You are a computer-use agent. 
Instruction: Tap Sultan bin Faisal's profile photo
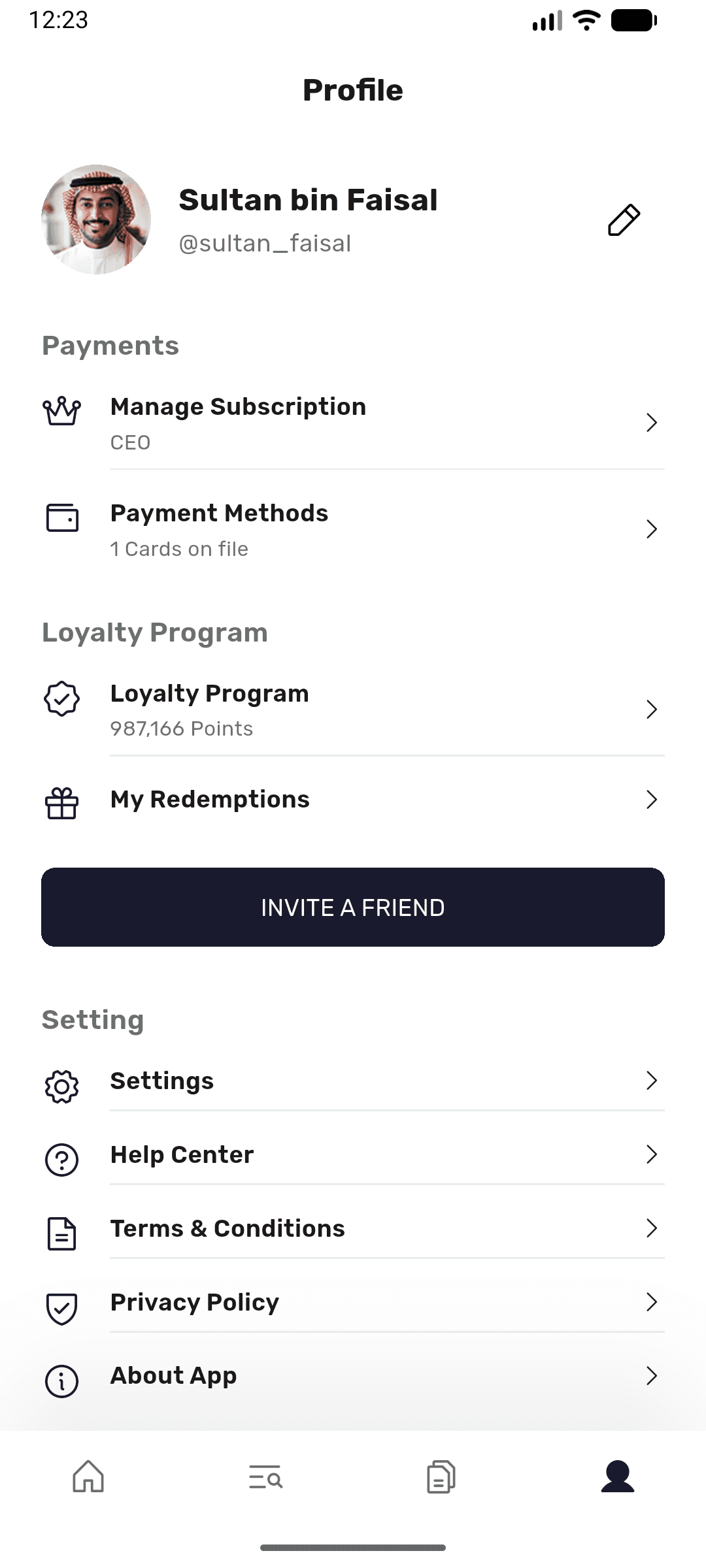[96, 220]
